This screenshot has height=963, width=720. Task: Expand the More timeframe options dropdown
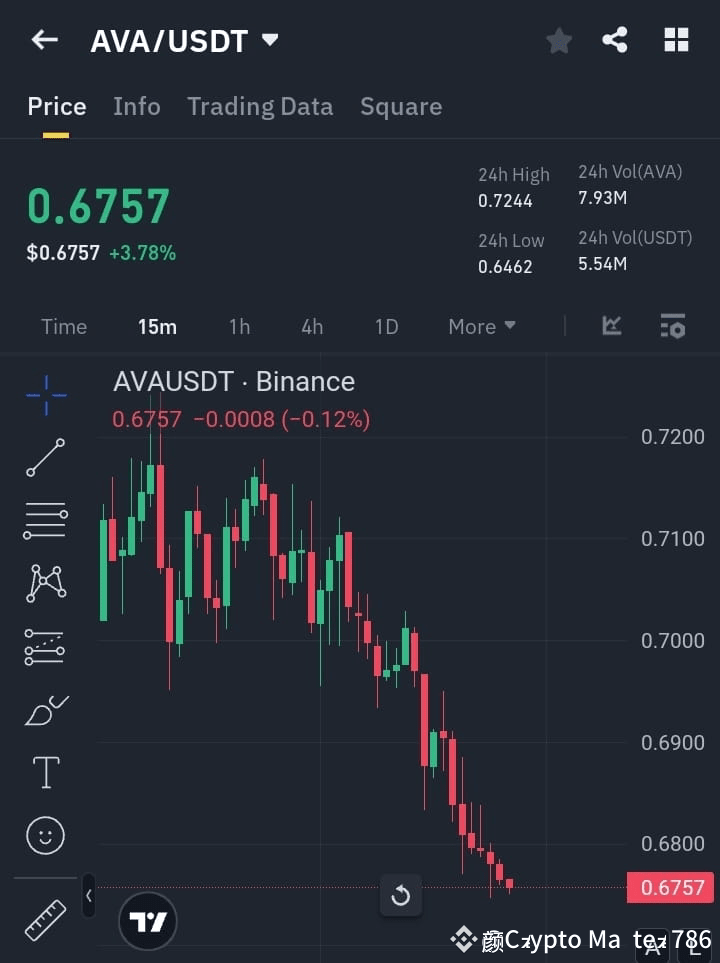481,326
